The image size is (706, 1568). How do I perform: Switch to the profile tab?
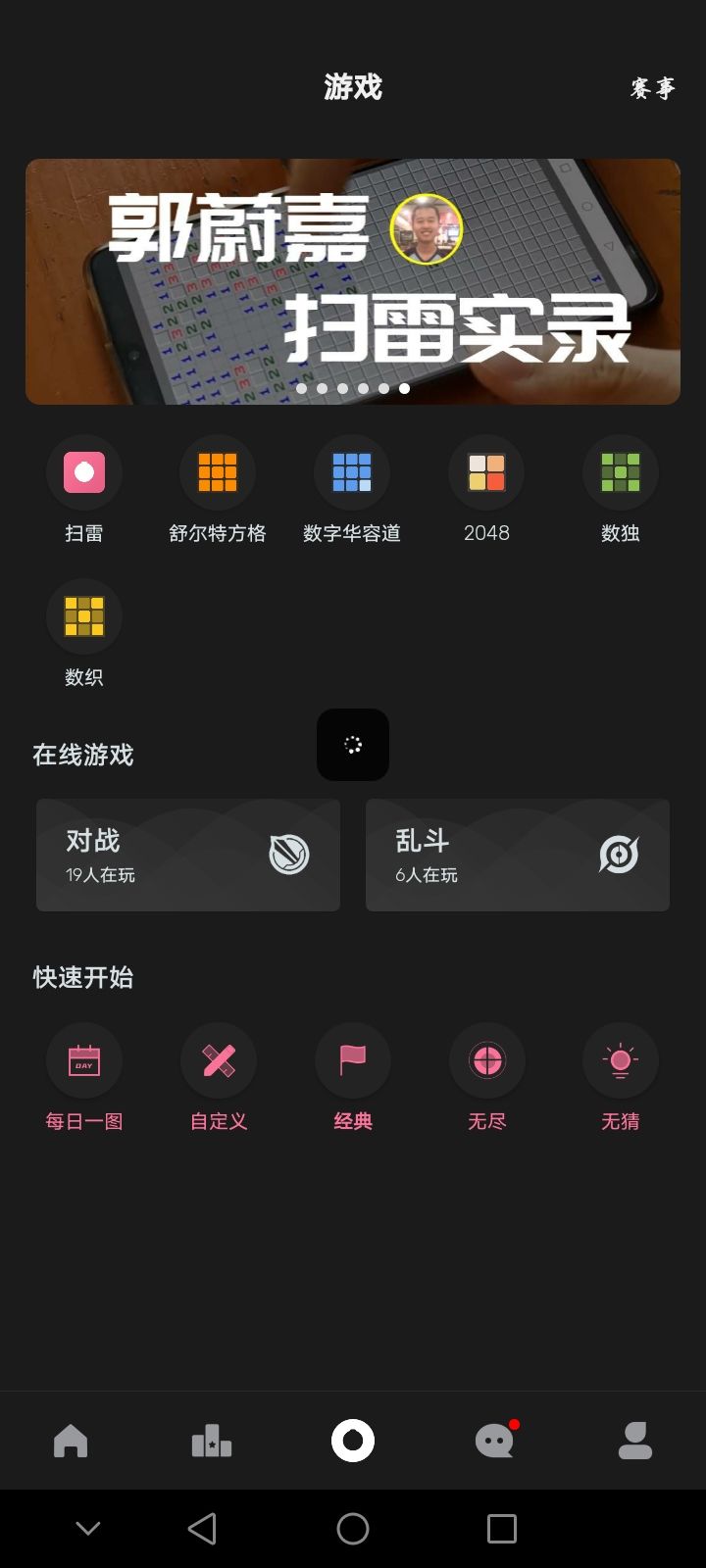634,1441
